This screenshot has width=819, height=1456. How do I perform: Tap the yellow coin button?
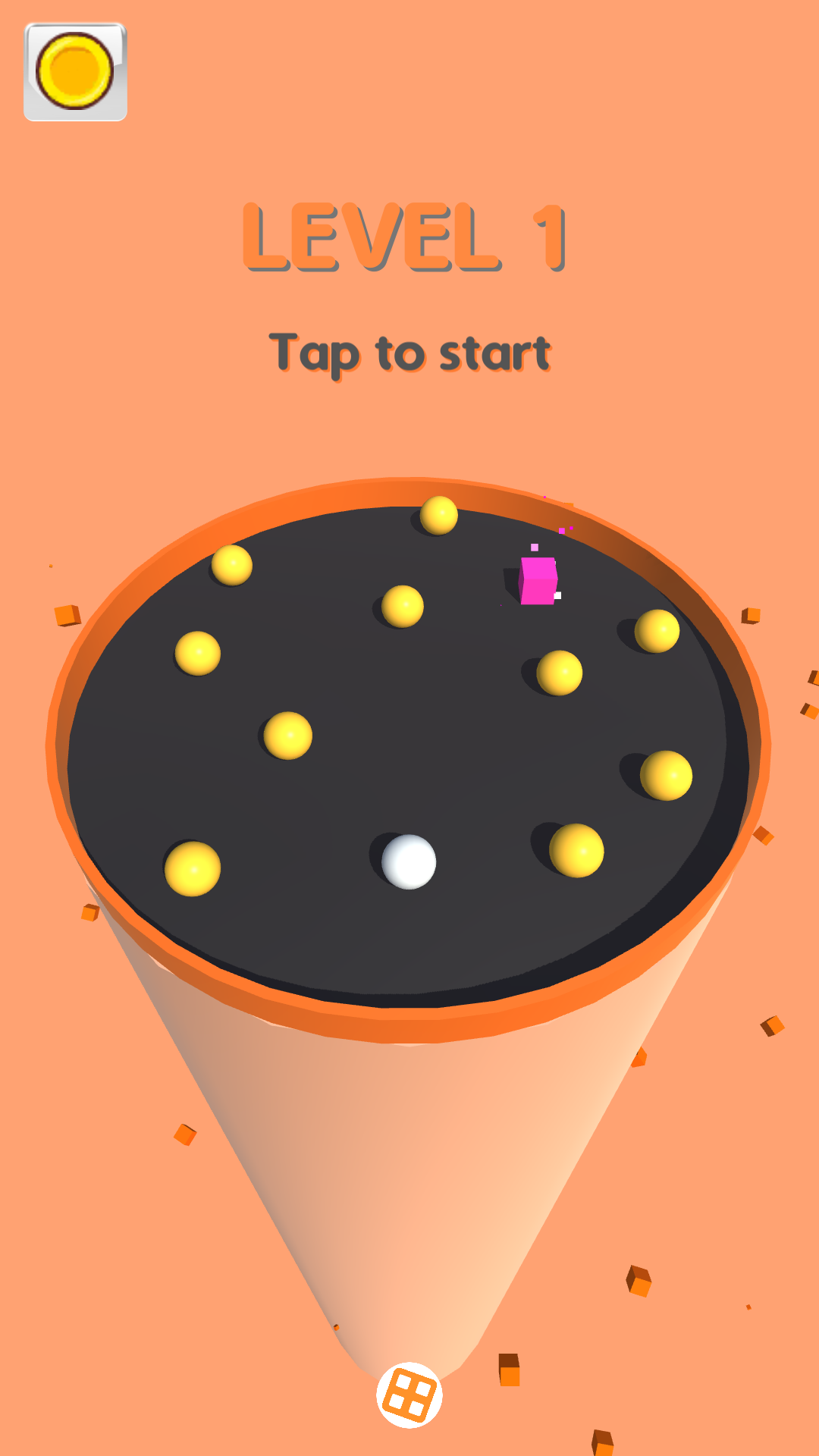pos(75,71)
